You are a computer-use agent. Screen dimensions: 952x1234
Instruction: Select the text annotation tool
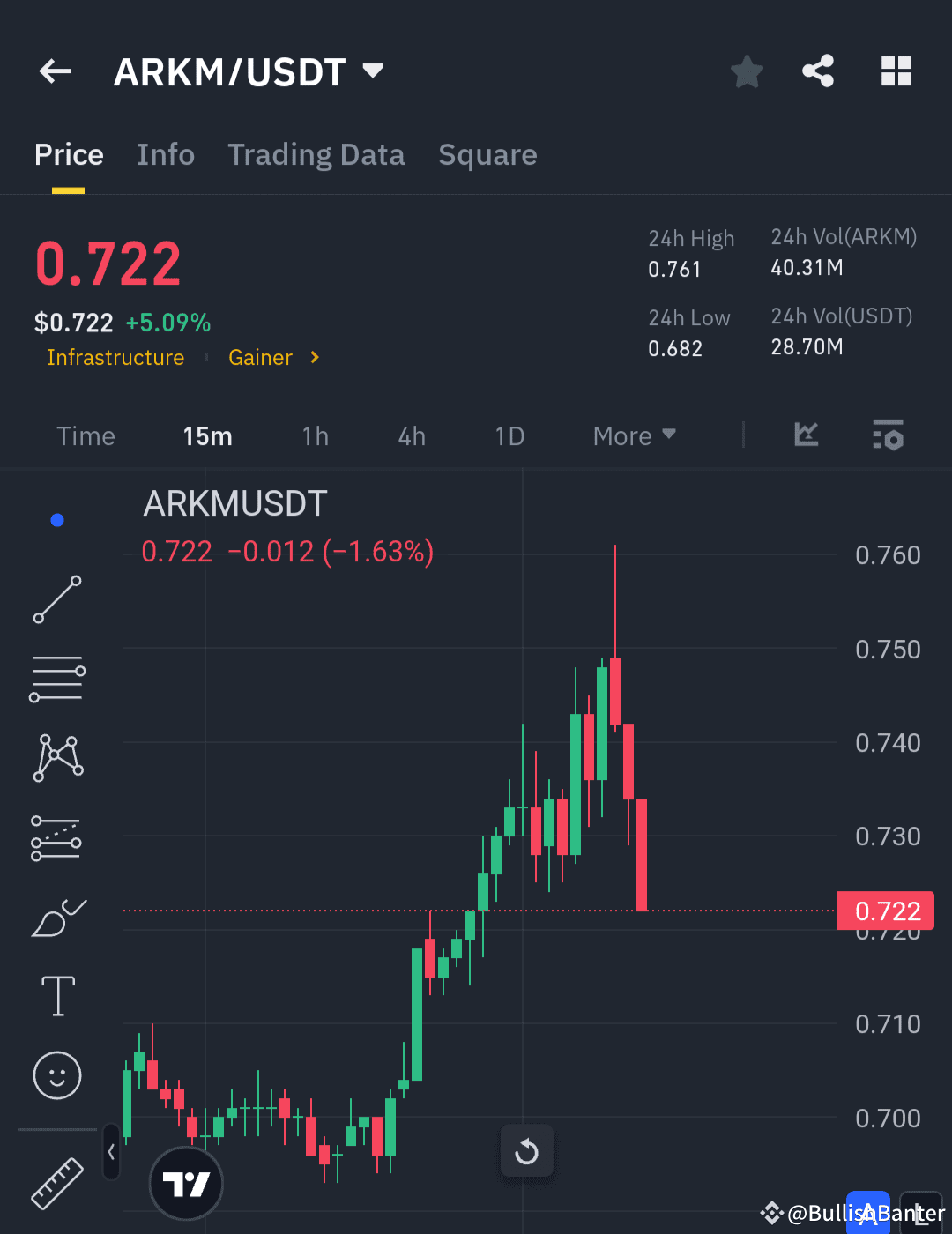click(57, 996)
